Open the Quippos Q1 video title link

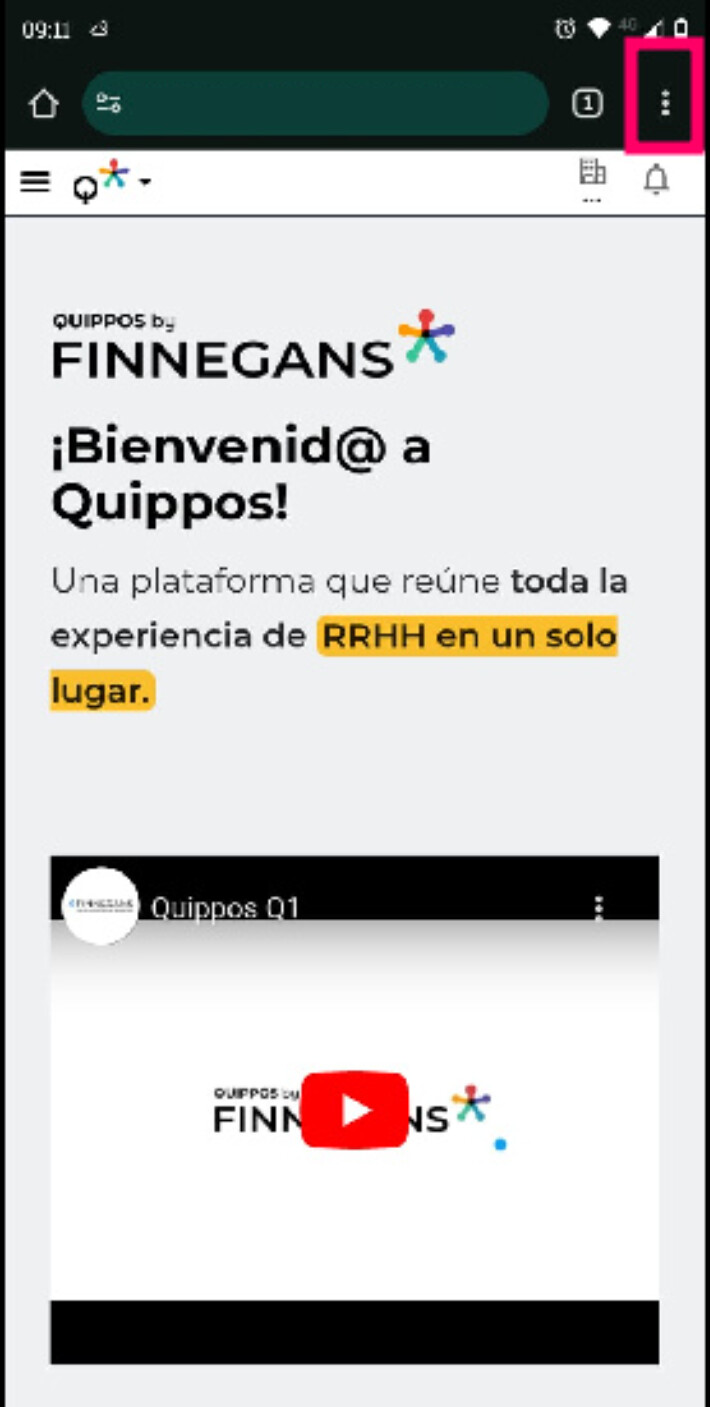(x=225, y=908)
